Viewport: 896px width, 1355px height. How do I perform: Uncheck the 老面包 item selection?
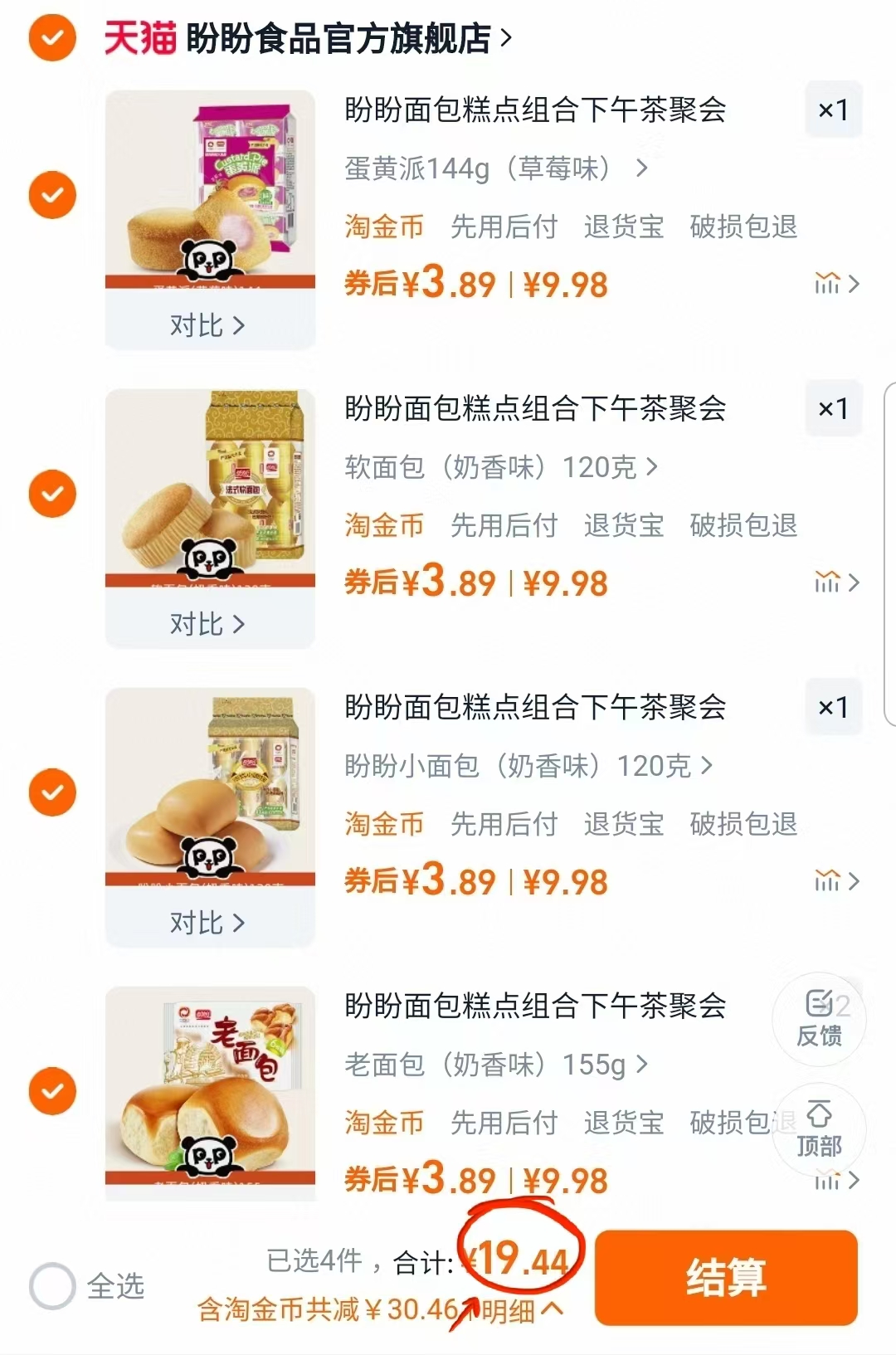coord(51,1089)
